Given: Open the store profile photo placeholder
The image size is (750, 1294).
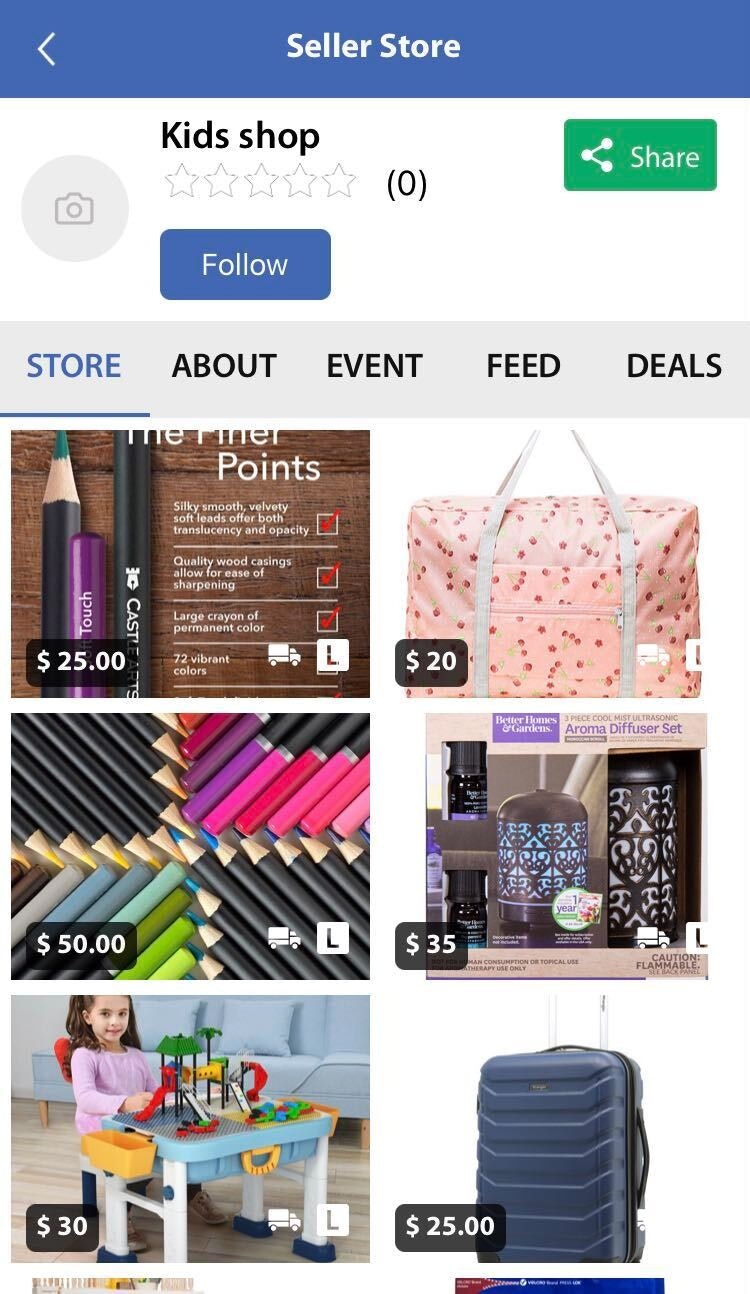Looking at the screenshot, I should point(75,208).
